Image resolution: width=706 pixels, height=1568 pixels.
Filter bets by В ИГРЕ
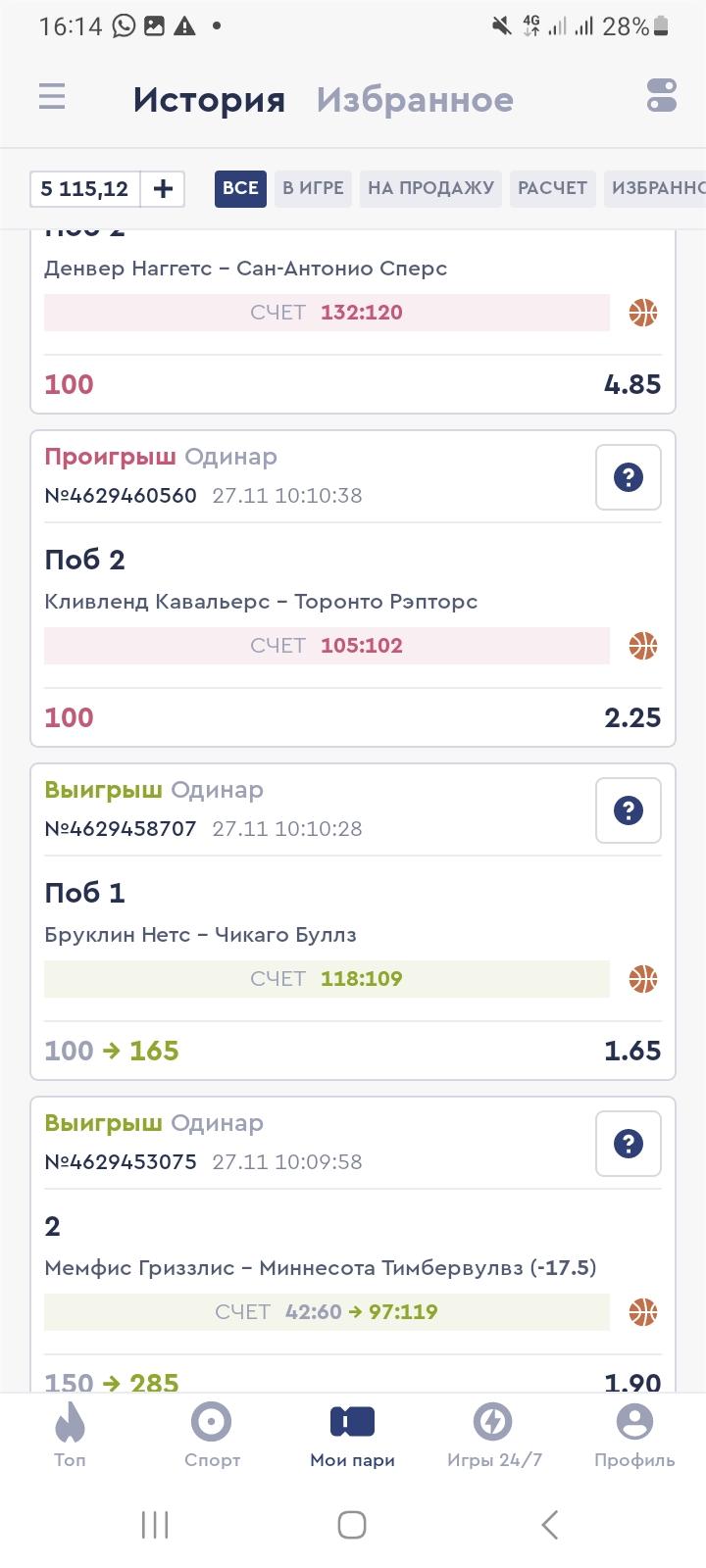click(313, 188)
